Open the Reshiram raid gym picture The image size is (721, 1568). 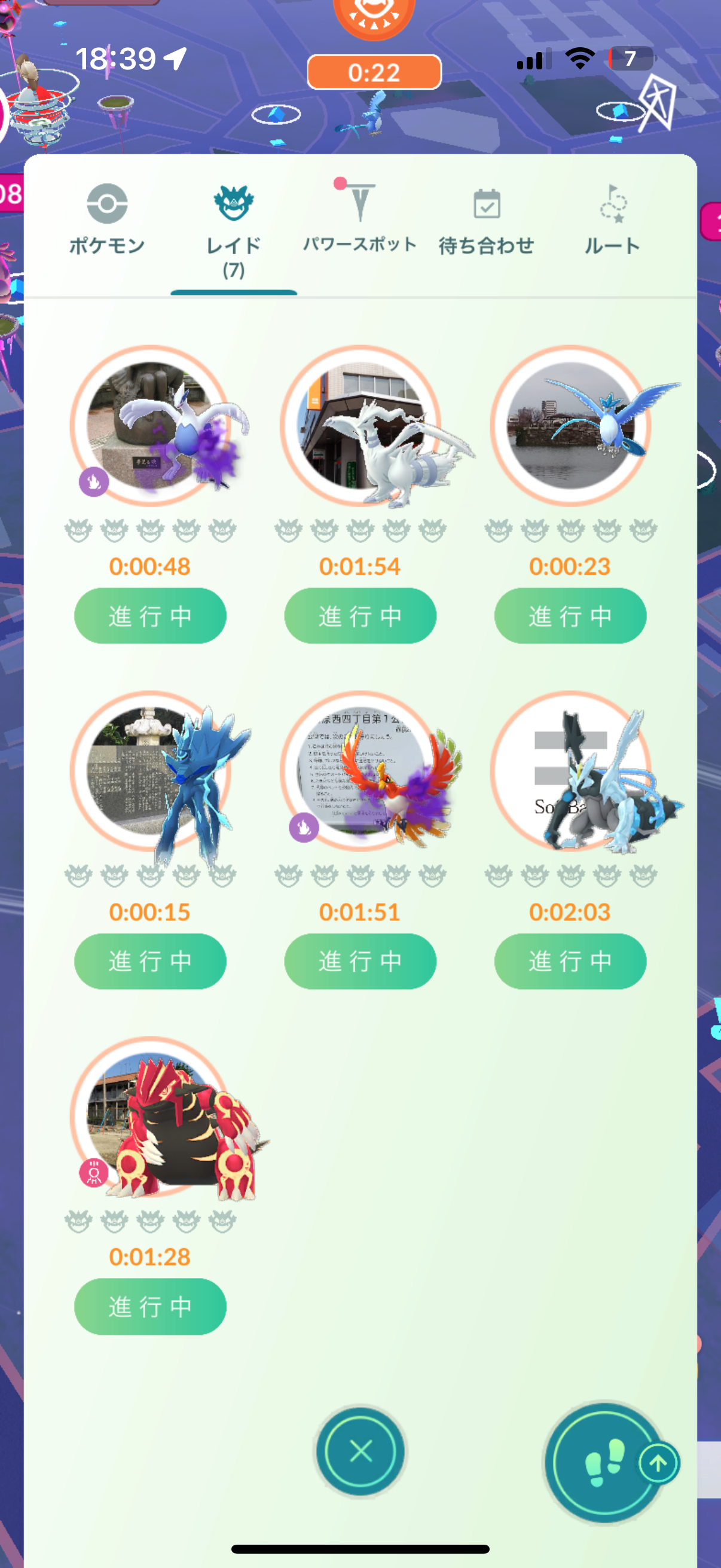pos(360,425)
